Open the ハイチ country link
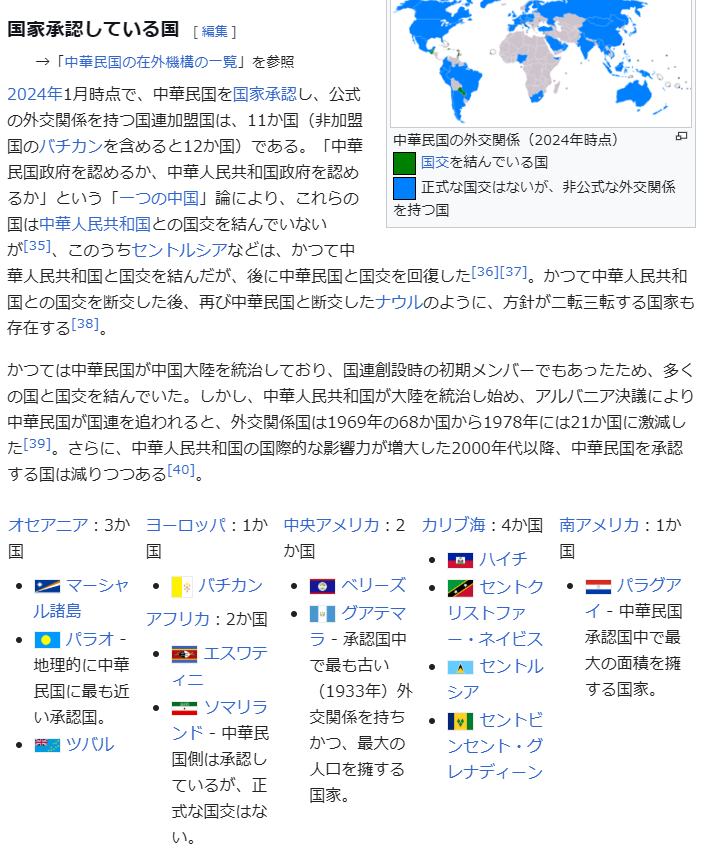This screenshot has height=857, width=708. (504, 560)
